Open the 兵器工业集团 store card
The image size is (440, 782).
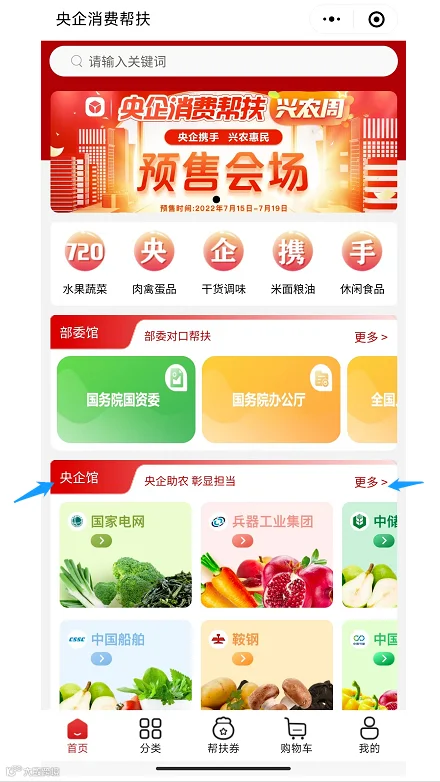tap(267, 555)
